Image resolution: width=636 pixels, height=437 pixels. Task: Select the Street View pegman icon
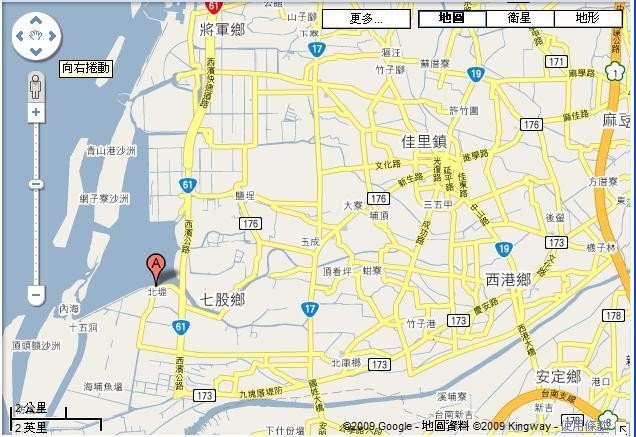(x=37, y=85)
